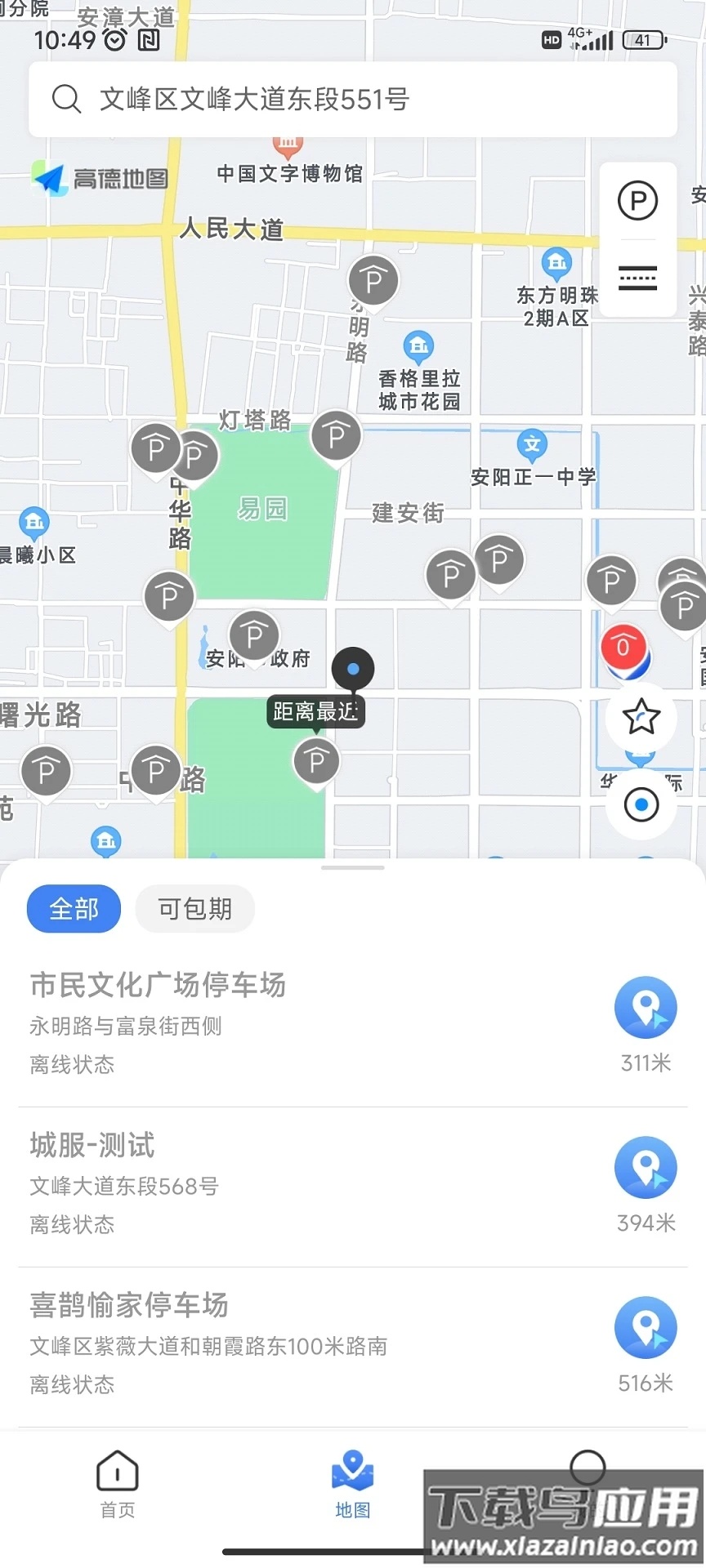Image resolution: width=706 pixels, height=1568 pixels.
Task: Open the parking marker near 易园 west side
Action: coord(155,449)
